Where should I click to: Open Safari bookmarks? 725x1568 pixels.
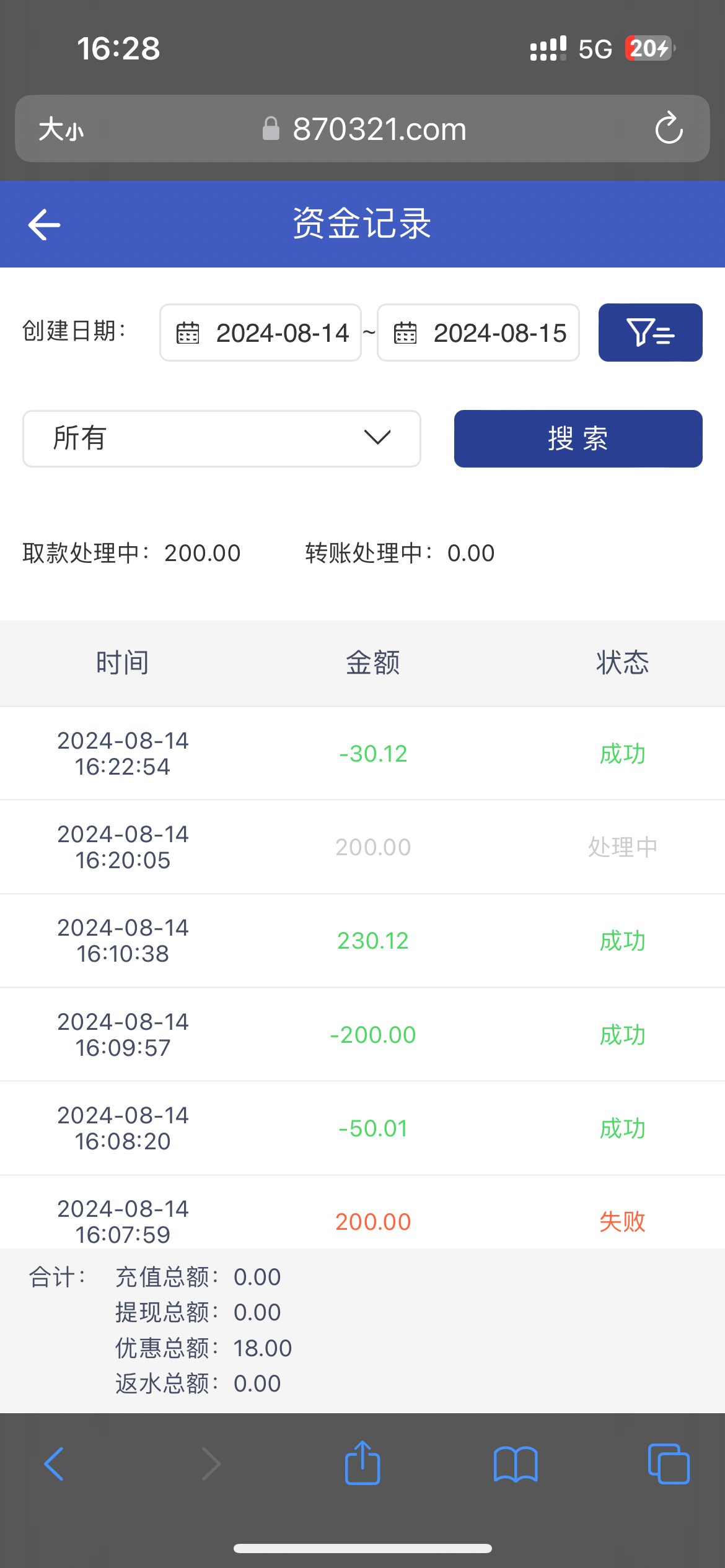click(516, 1464)
